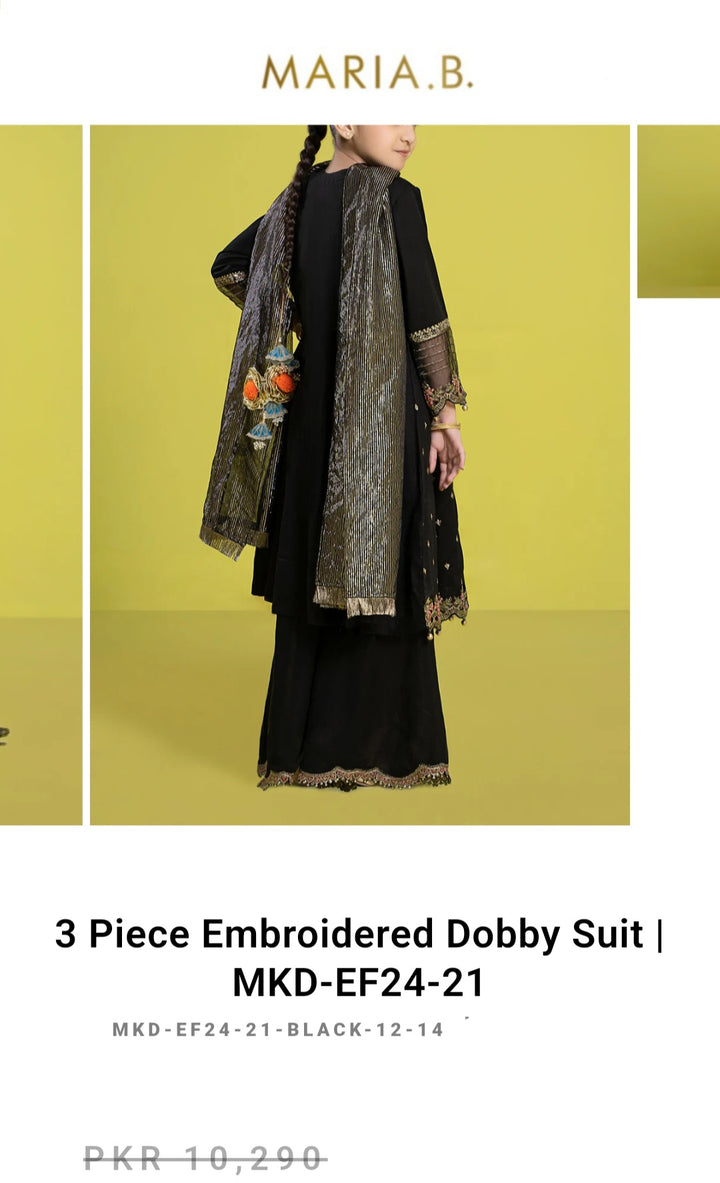Open the centered product photo of black suit
The width and height of the screenshot is (720, 1183).
click(360, 475)
